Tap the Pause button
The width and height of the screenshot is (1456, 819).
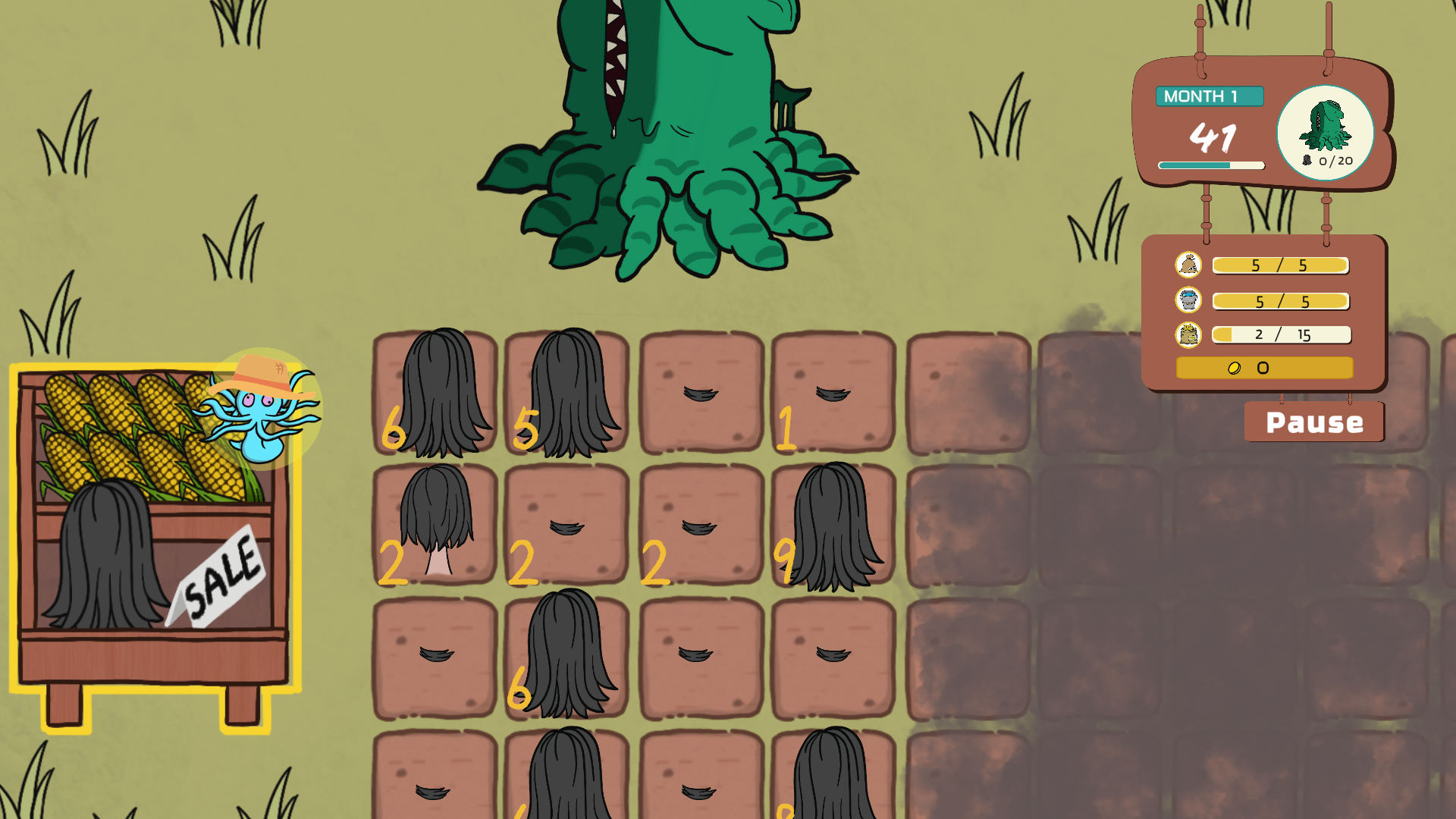click(1314, 422)
